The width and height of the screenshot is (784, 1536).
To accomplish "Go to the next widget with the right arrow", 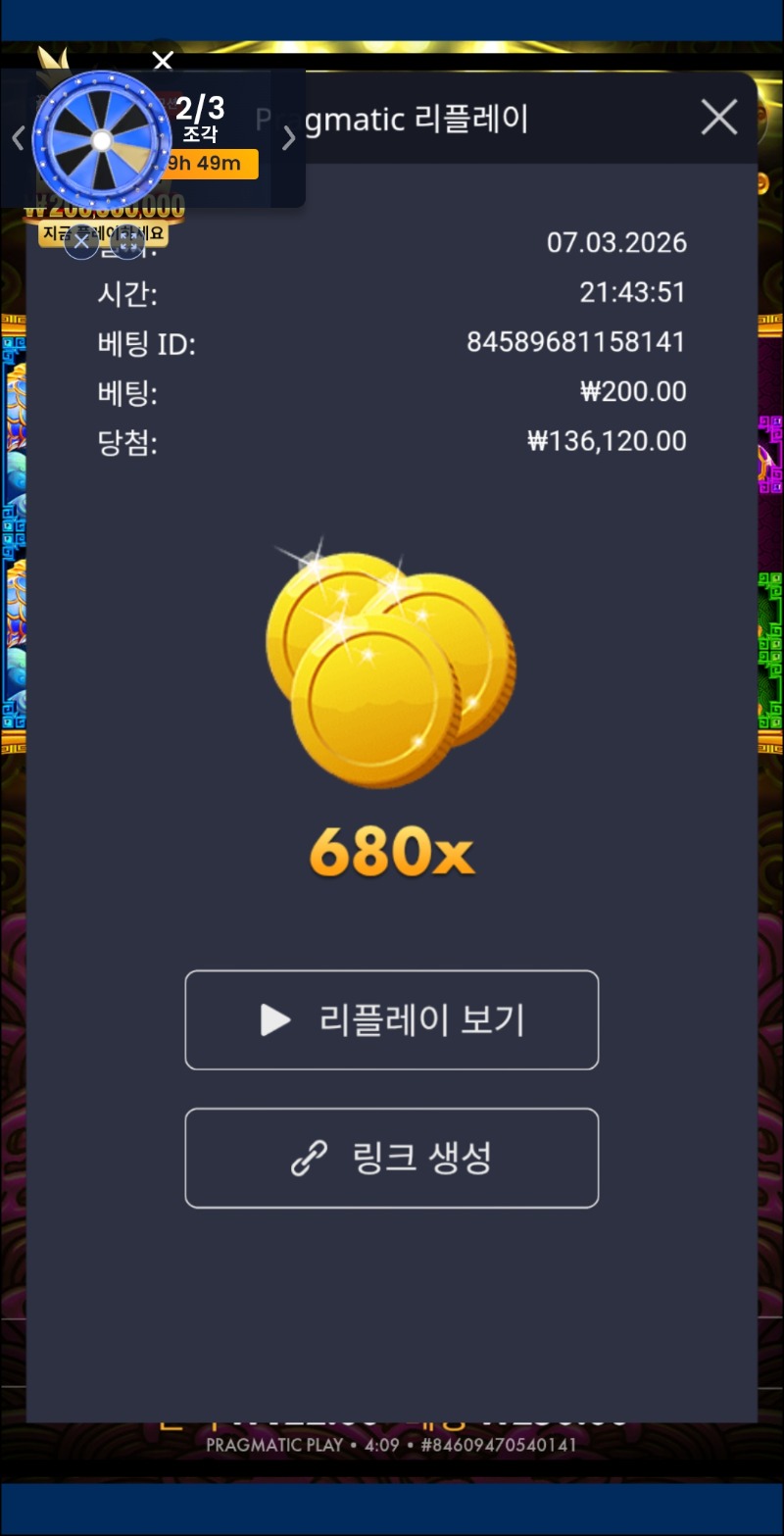I will (288, 138).
